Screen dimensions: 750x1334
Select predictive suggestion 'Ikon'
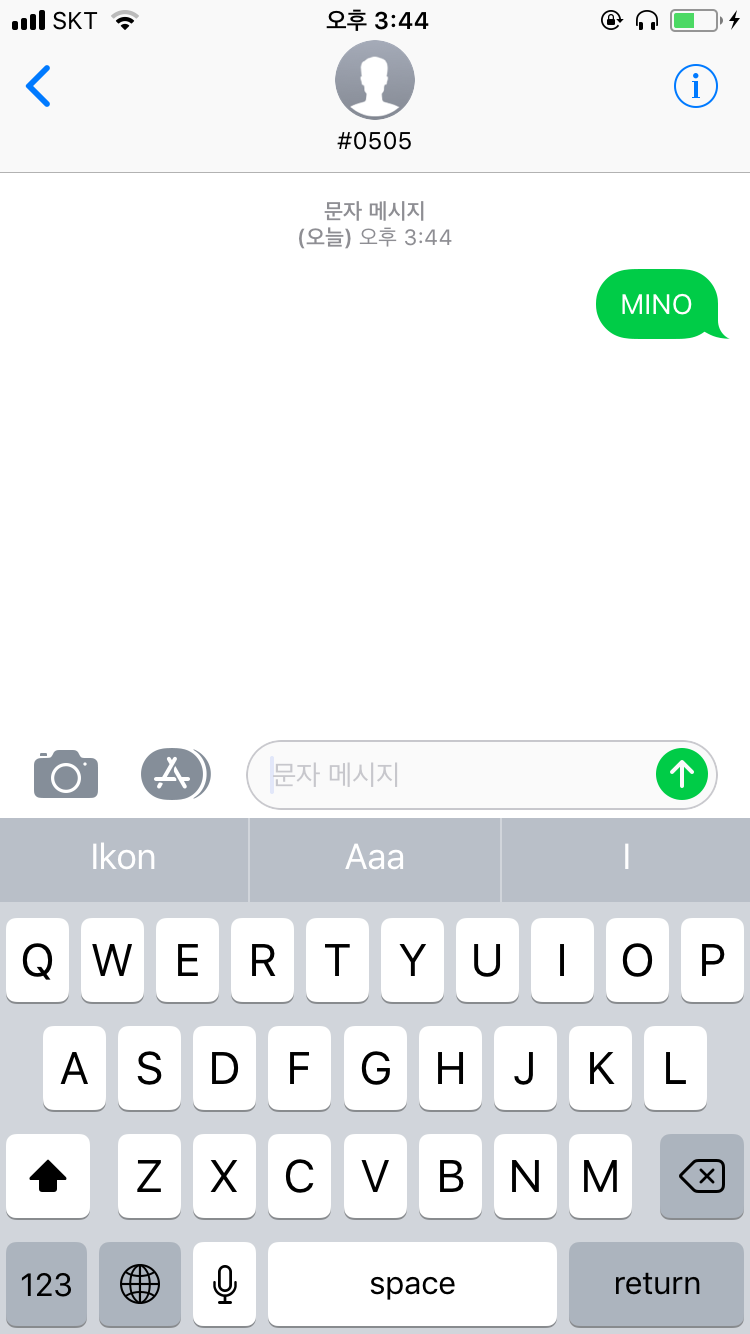[x=124, y=858]
